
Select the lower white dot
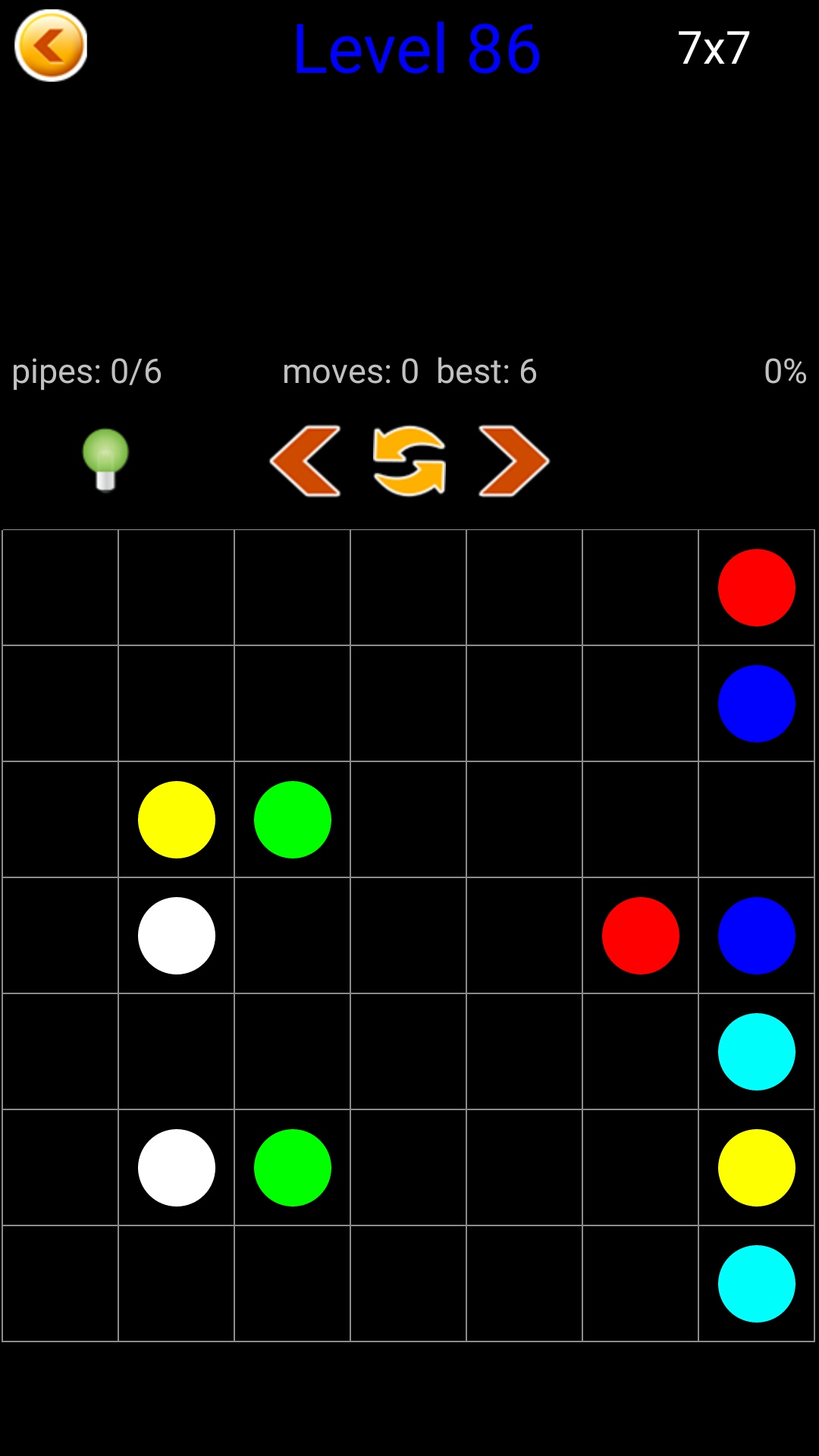click(177, 1168)
